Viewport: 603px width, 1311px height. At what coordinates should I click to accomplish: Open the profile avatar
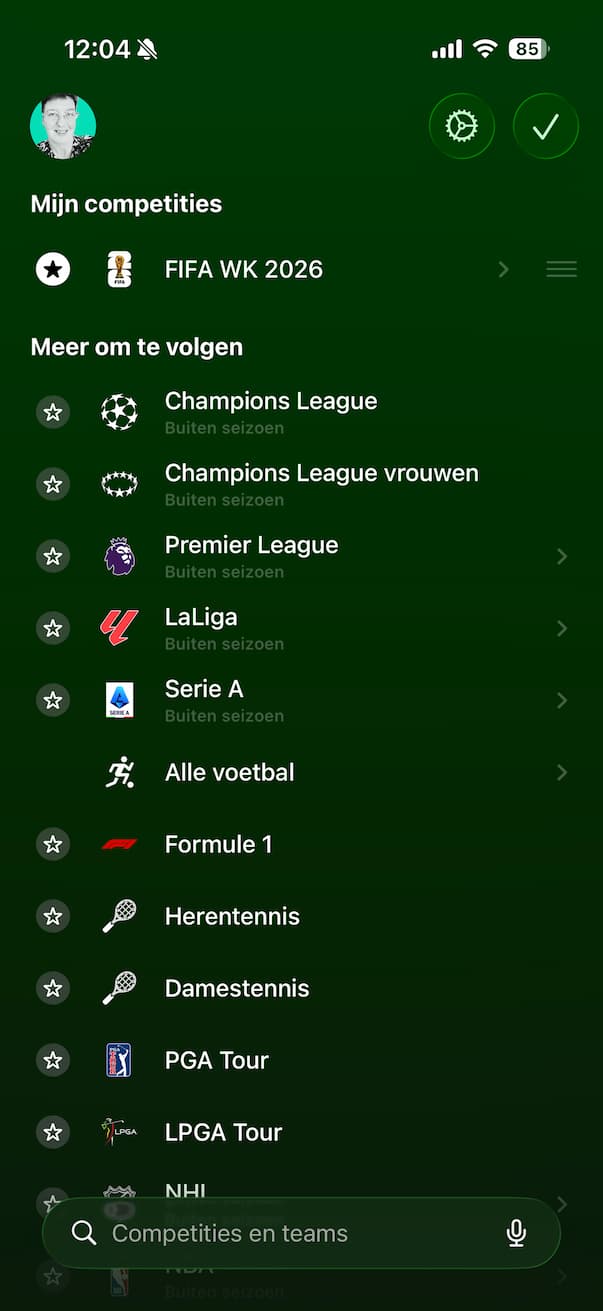(x=63, y=127)
